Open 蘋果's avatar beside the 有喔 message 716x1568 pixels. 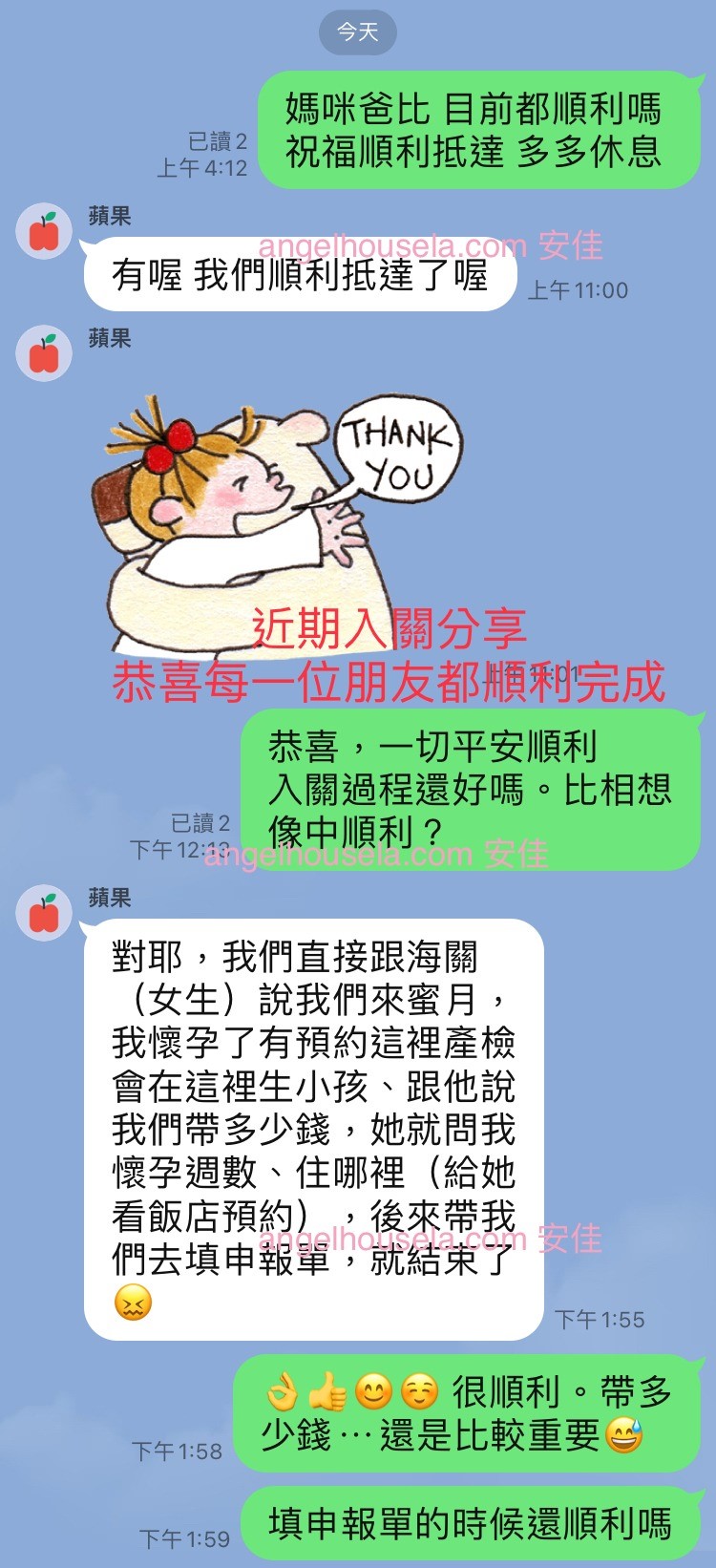point(44,230)
